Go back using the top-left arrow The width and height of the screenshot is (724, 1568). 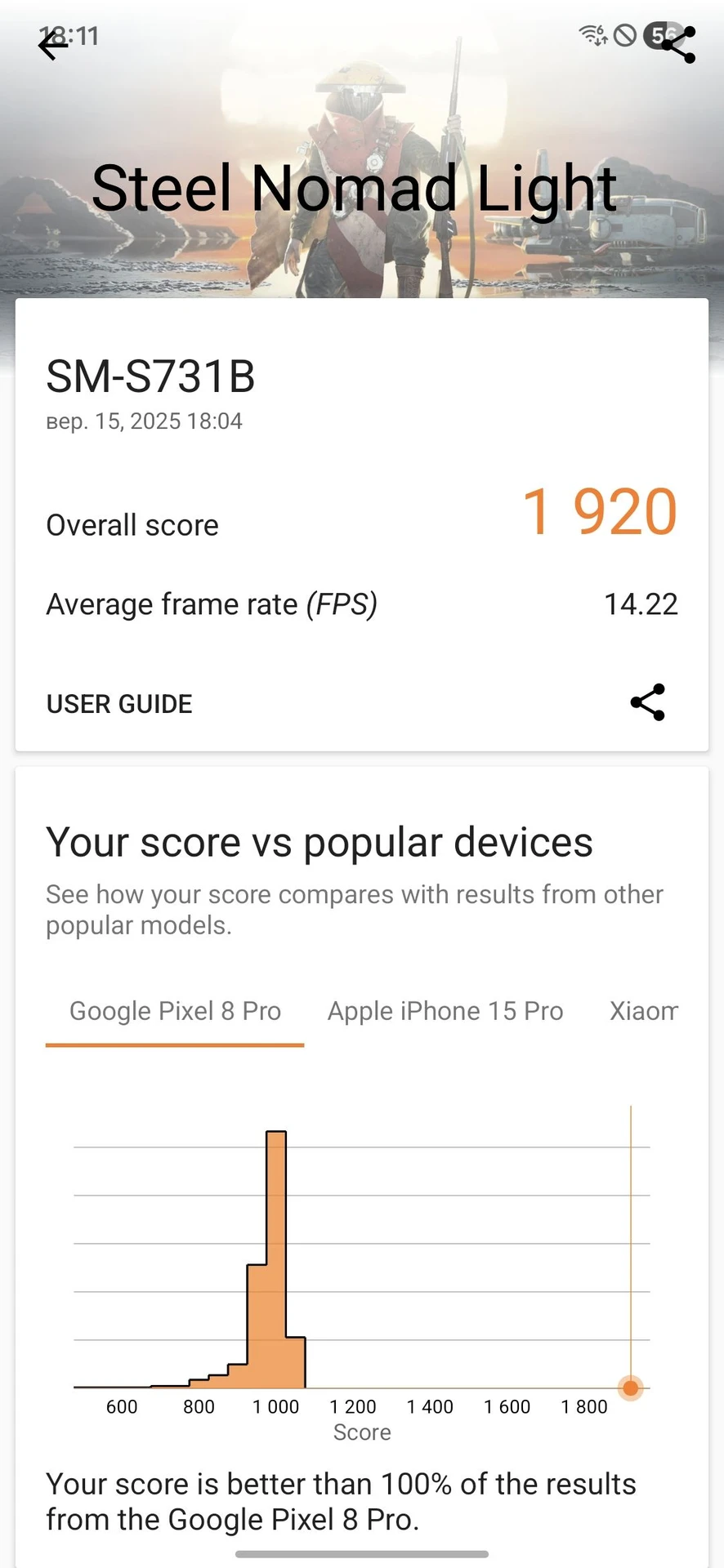coord(53,46)
